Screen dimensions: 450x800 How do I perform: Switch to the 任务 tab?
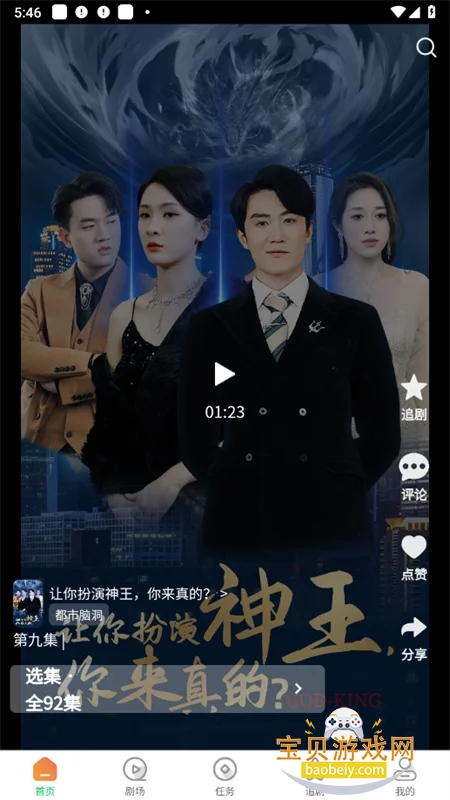click(224, 777)
